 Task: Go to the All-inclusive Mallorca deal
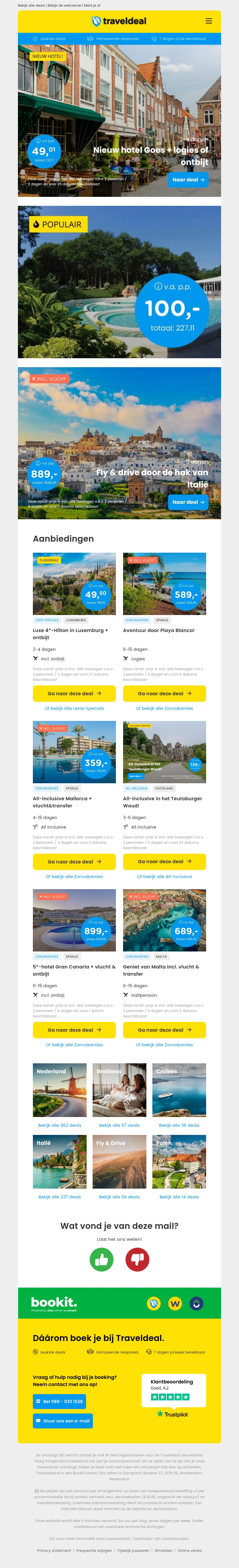(x=74, y=861)
